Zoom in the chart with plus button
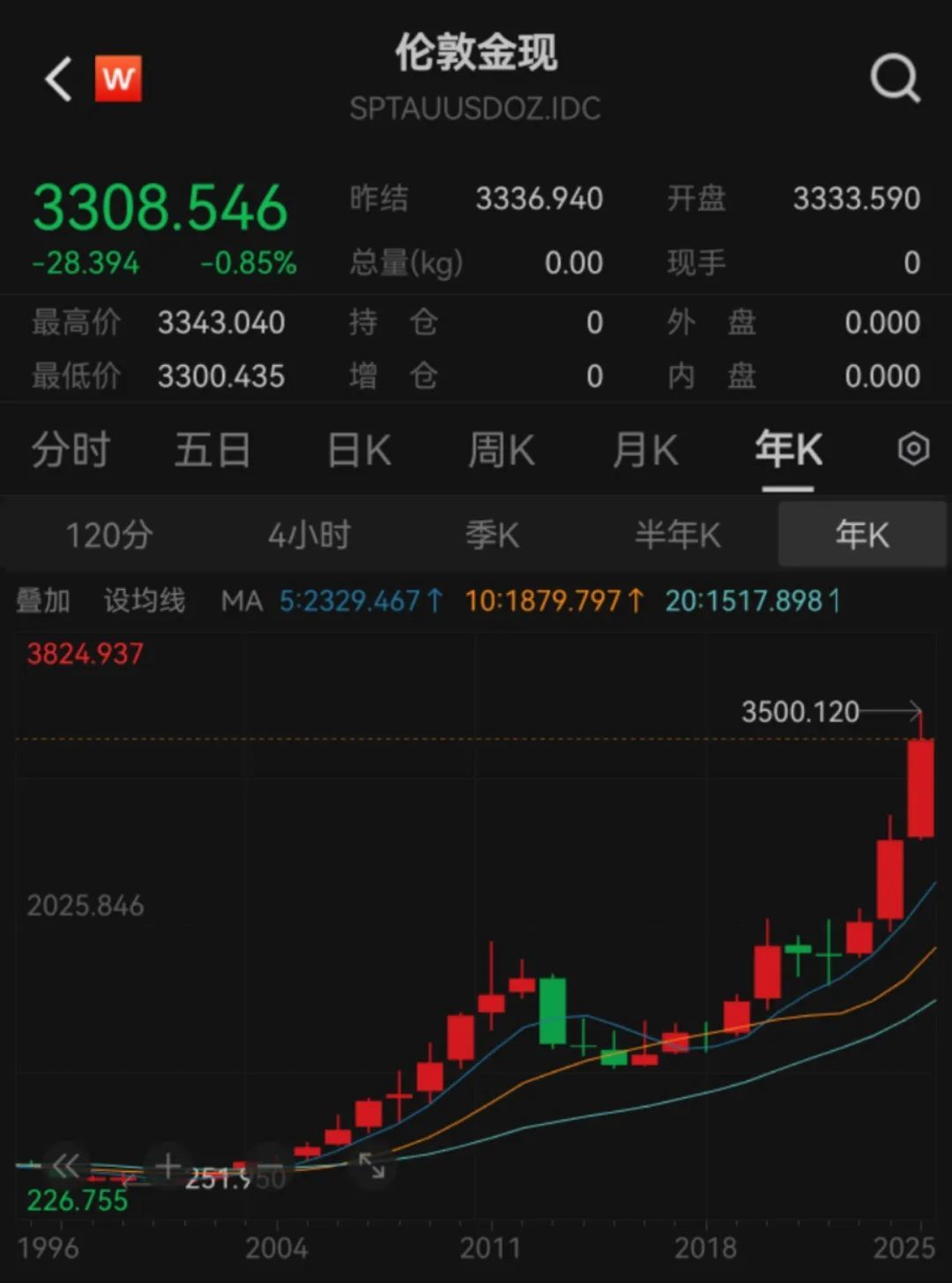This screenshot has width=952, height=1283. pyautogui.click(x=167, y=1167)
